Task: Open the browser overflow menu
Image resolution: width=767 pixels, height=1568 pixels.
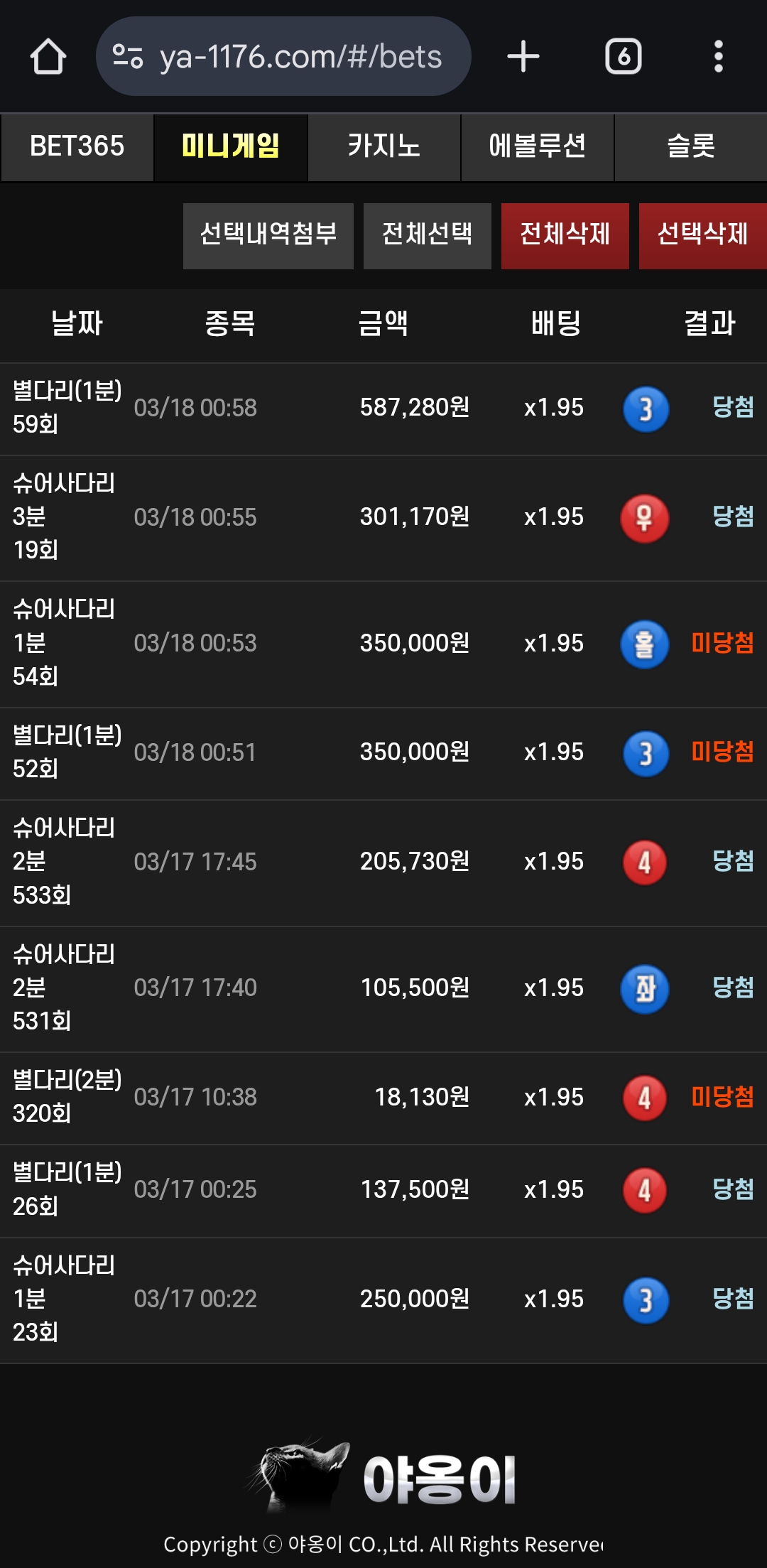Action: (x=719, y=57)
